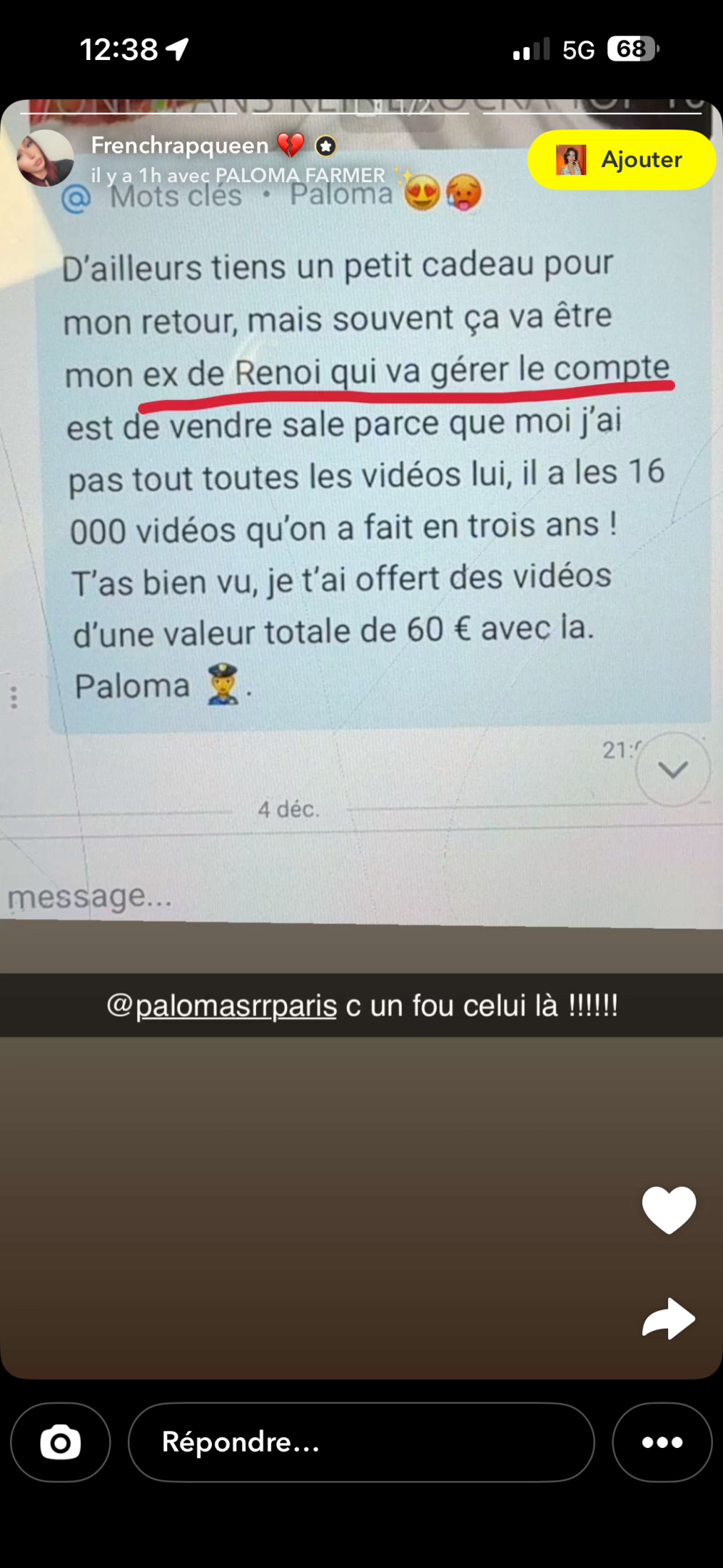
Task: Open the @palomasrrparis mention
Action: click(x=222, y=1006)
